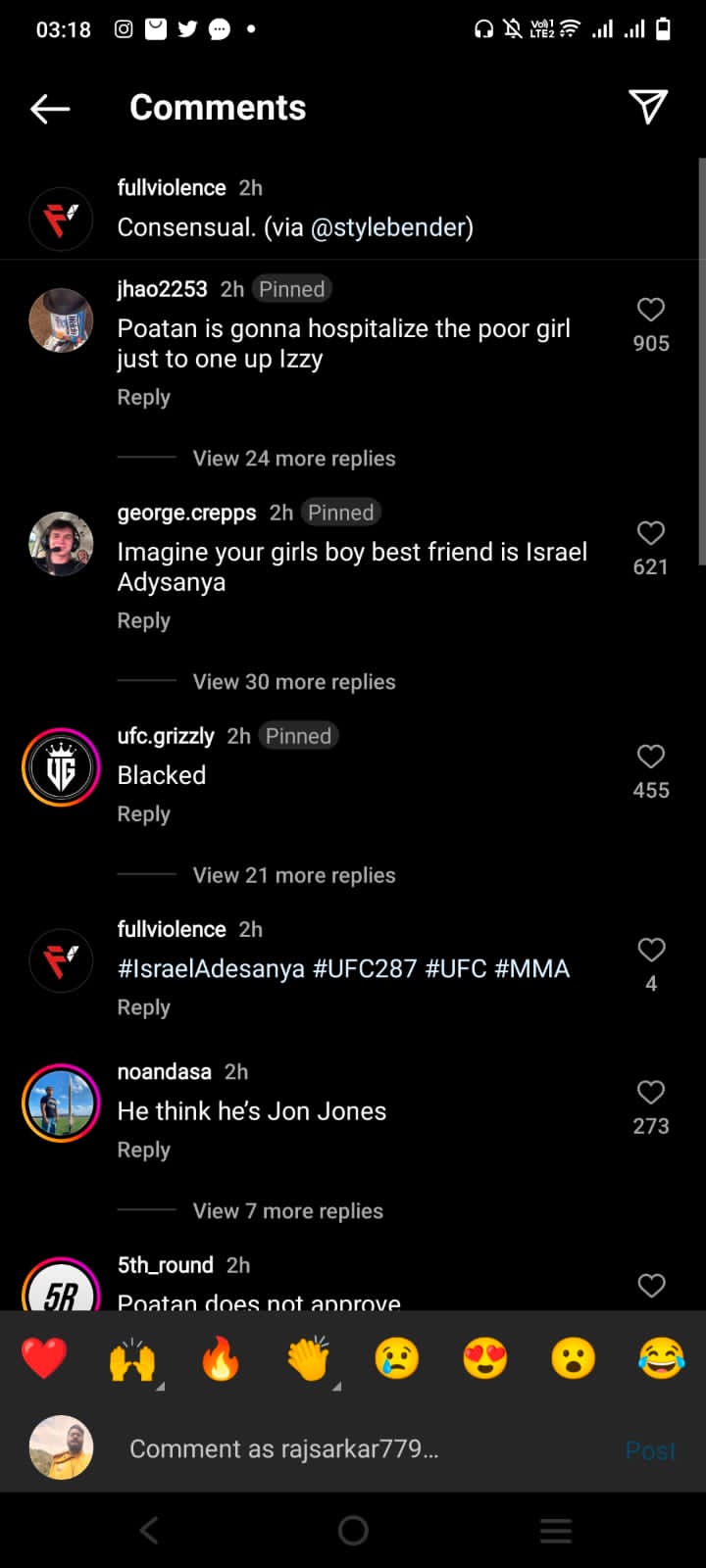Tap the system home button
The height and width of the screenshot is (1568, 706).
[x=353, y=1530]
